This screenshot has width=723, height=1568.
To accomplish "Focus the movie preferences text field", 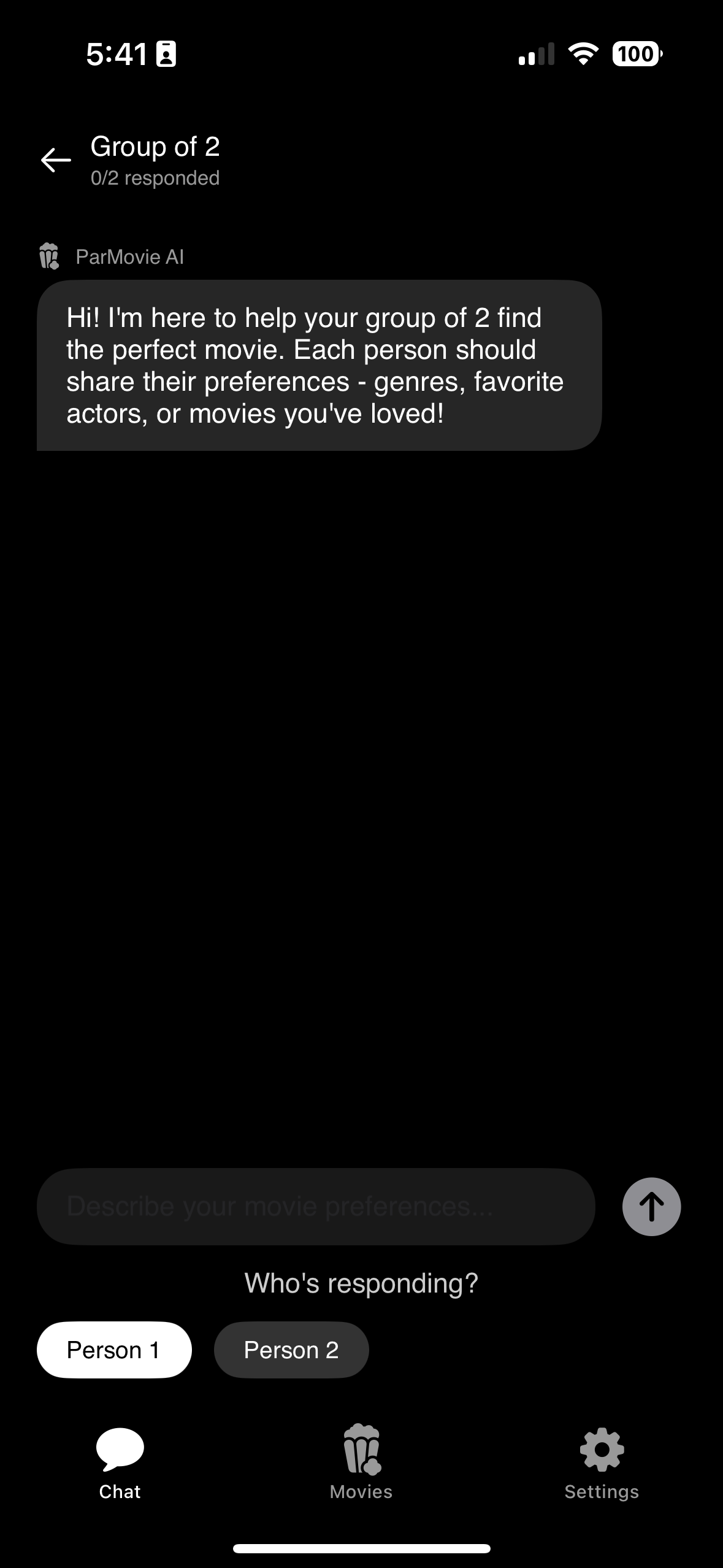I will [316, 1206].
